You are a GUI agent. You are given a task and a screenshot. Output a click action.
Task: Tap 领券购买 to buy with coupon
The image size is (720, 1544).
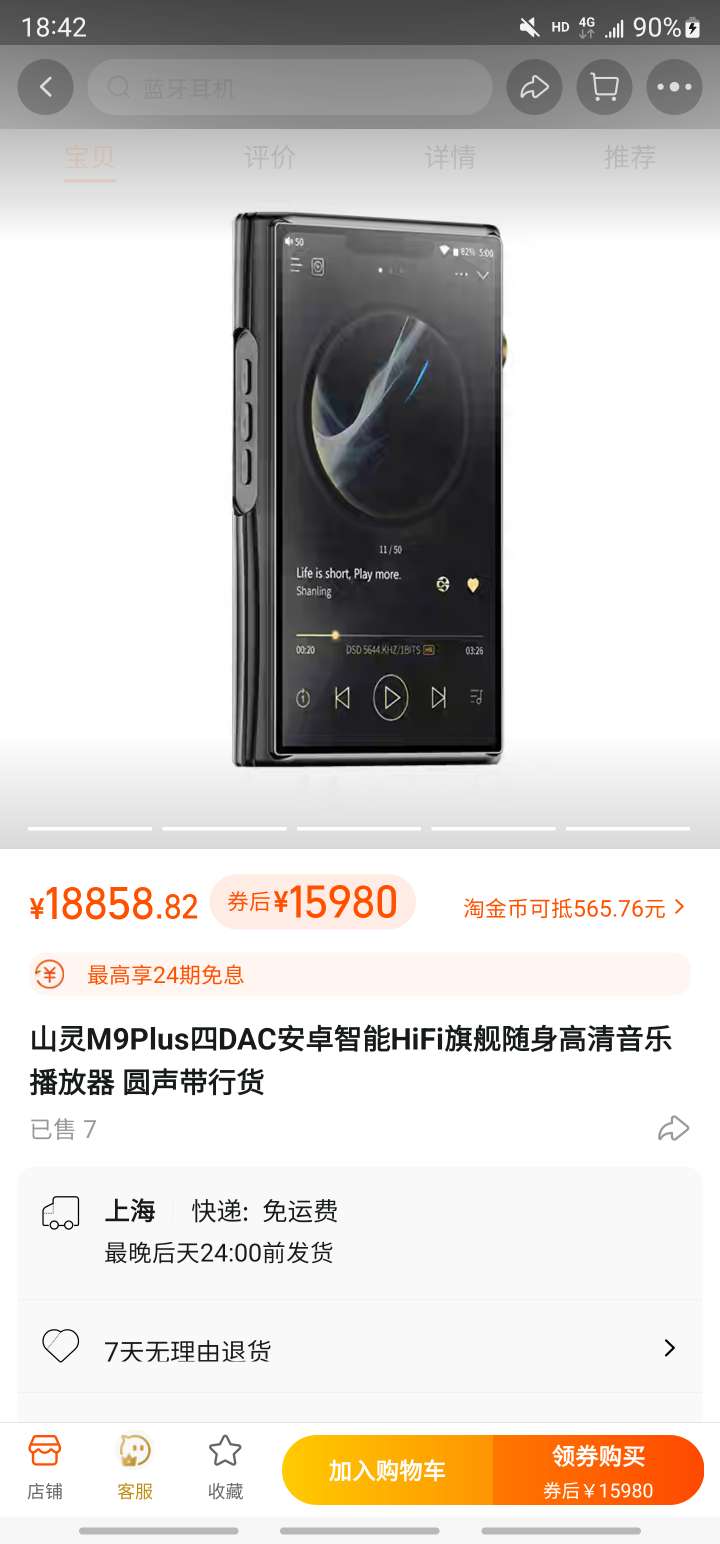coord(598,1470)
